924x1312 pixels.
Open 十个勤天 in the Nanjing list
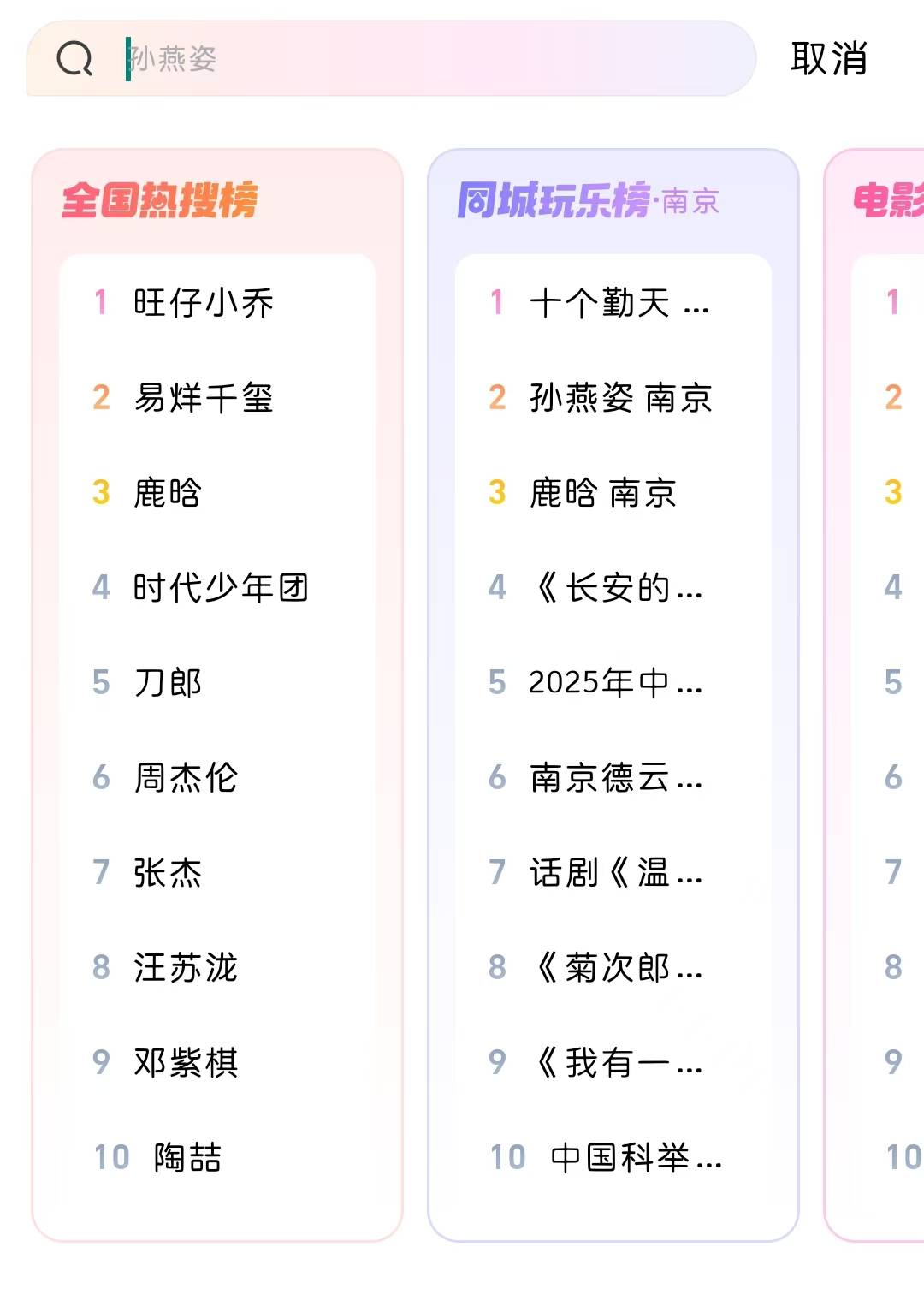(x=618, y=302)
